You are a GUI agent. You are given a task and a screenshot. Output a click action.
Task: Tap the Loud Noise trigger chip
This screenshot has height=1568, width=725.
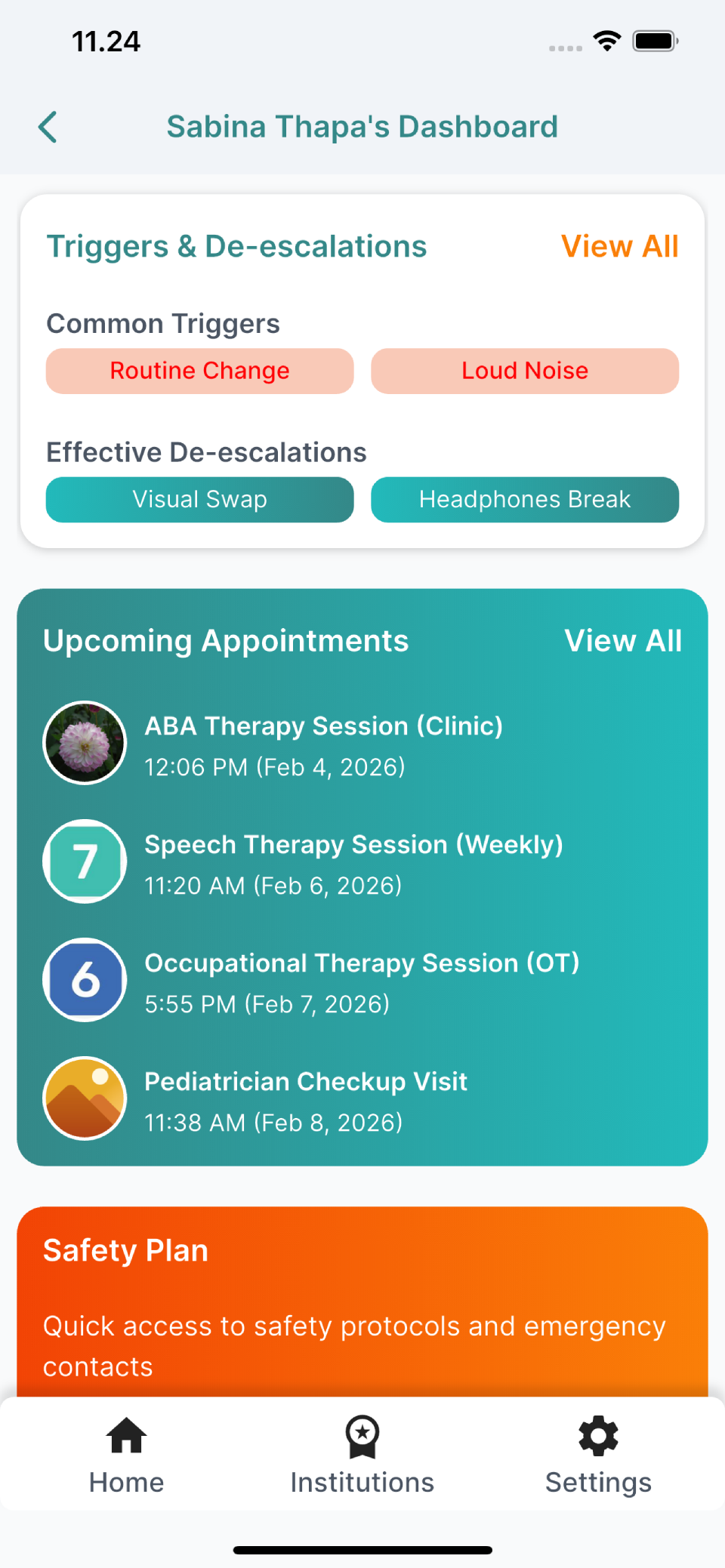coord(524,371)
